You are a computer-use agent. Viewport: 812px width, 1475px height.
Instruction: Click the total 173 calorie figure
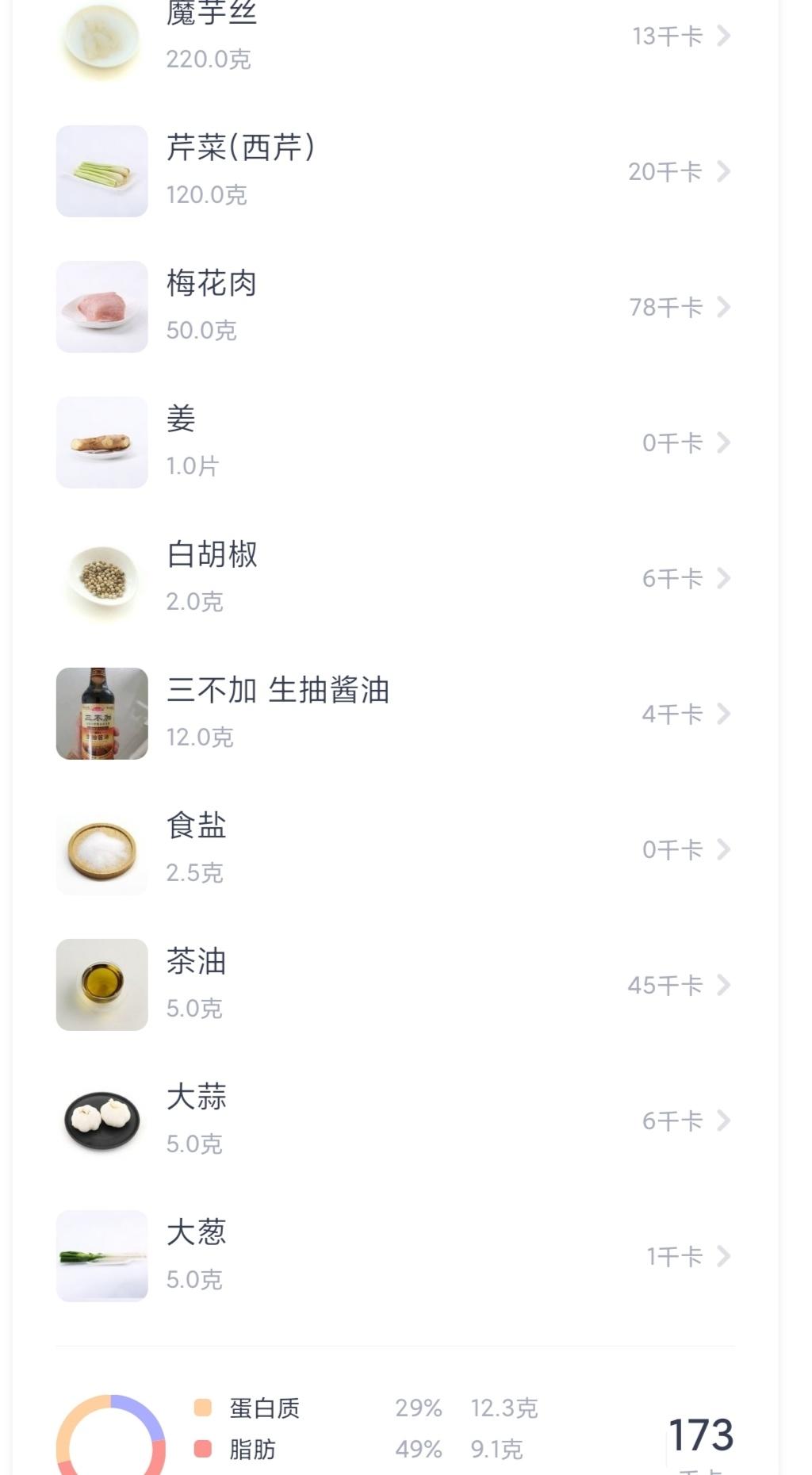pyautogui.click(x=701, y=1435)
